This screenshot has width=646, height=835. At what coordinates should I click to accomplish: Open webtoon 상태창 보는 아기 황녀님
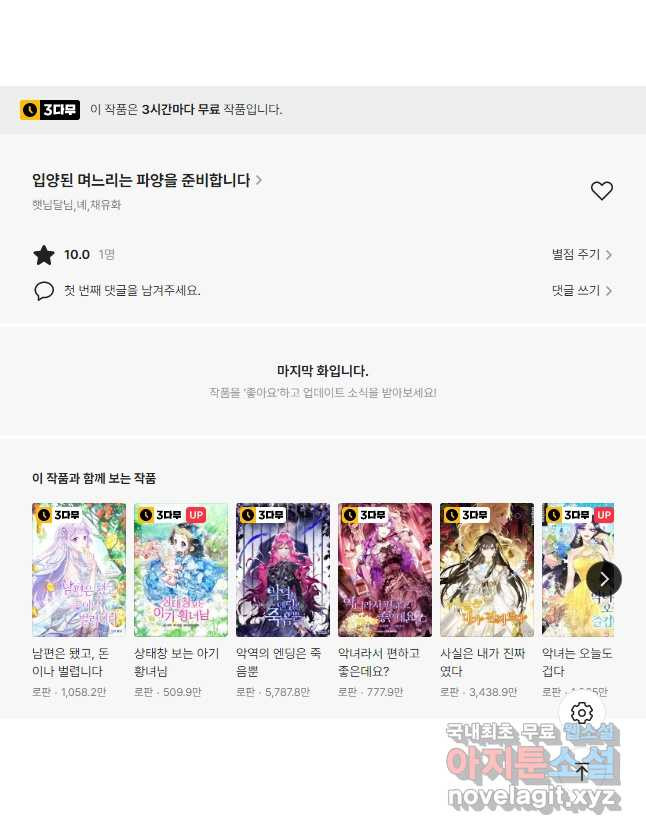tap(181, 570)
